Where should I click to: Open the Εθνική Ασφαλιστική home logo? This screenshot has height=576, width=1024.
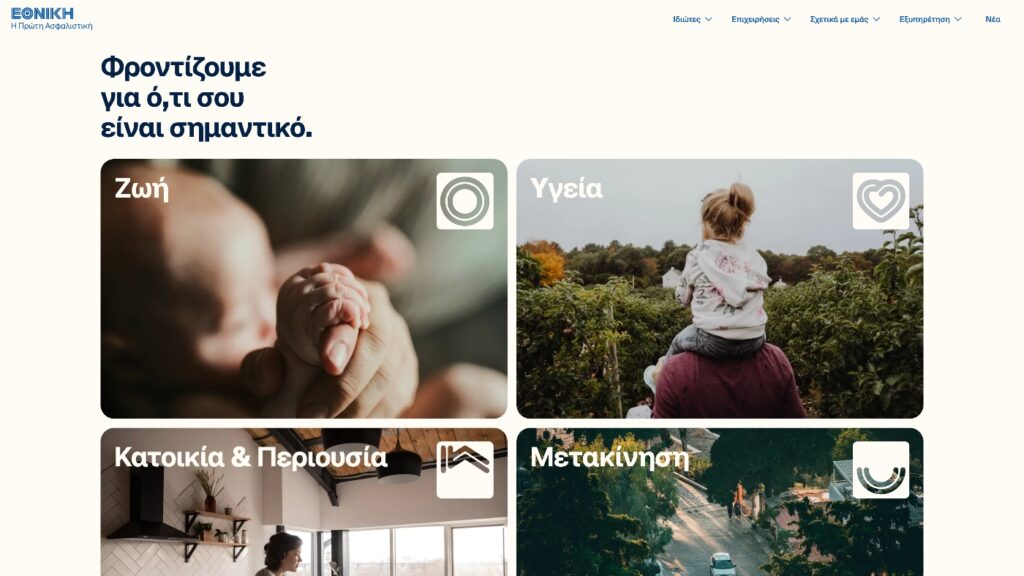coord(51,18)
